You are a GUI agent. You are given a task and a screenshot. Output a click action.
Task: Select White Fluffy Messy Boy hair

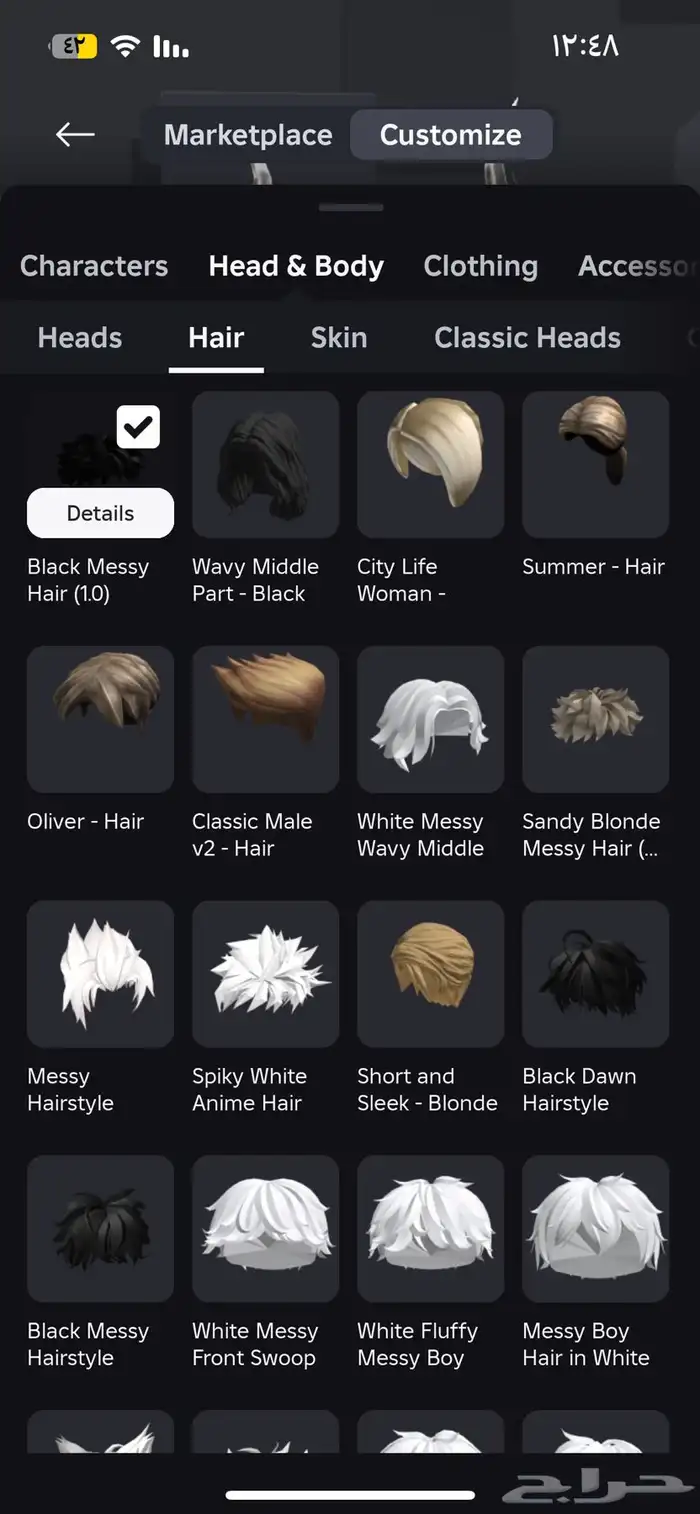(x=430, y=1229)
